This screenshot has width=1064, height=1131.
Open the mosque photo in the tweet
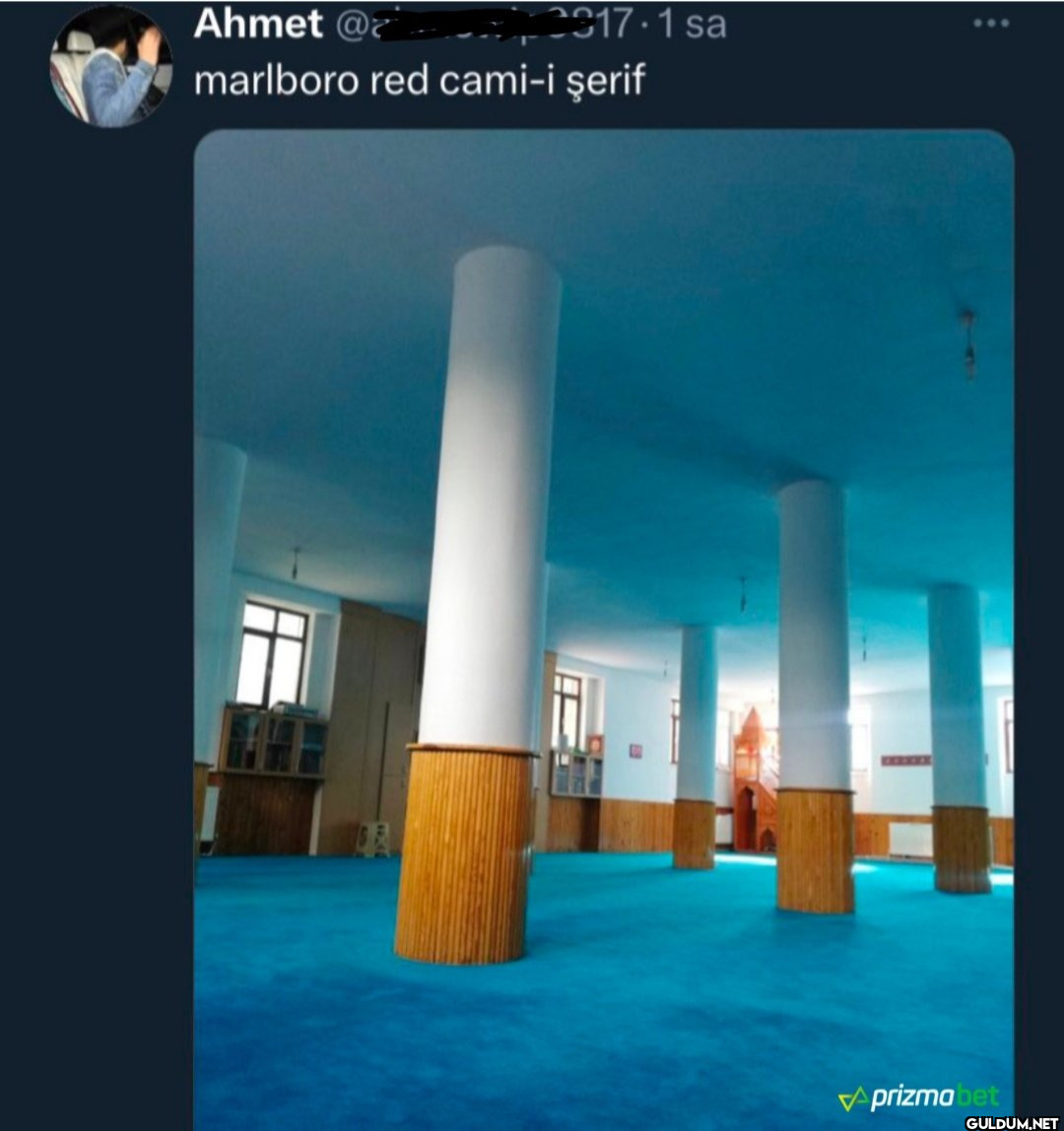pos(603,631)
